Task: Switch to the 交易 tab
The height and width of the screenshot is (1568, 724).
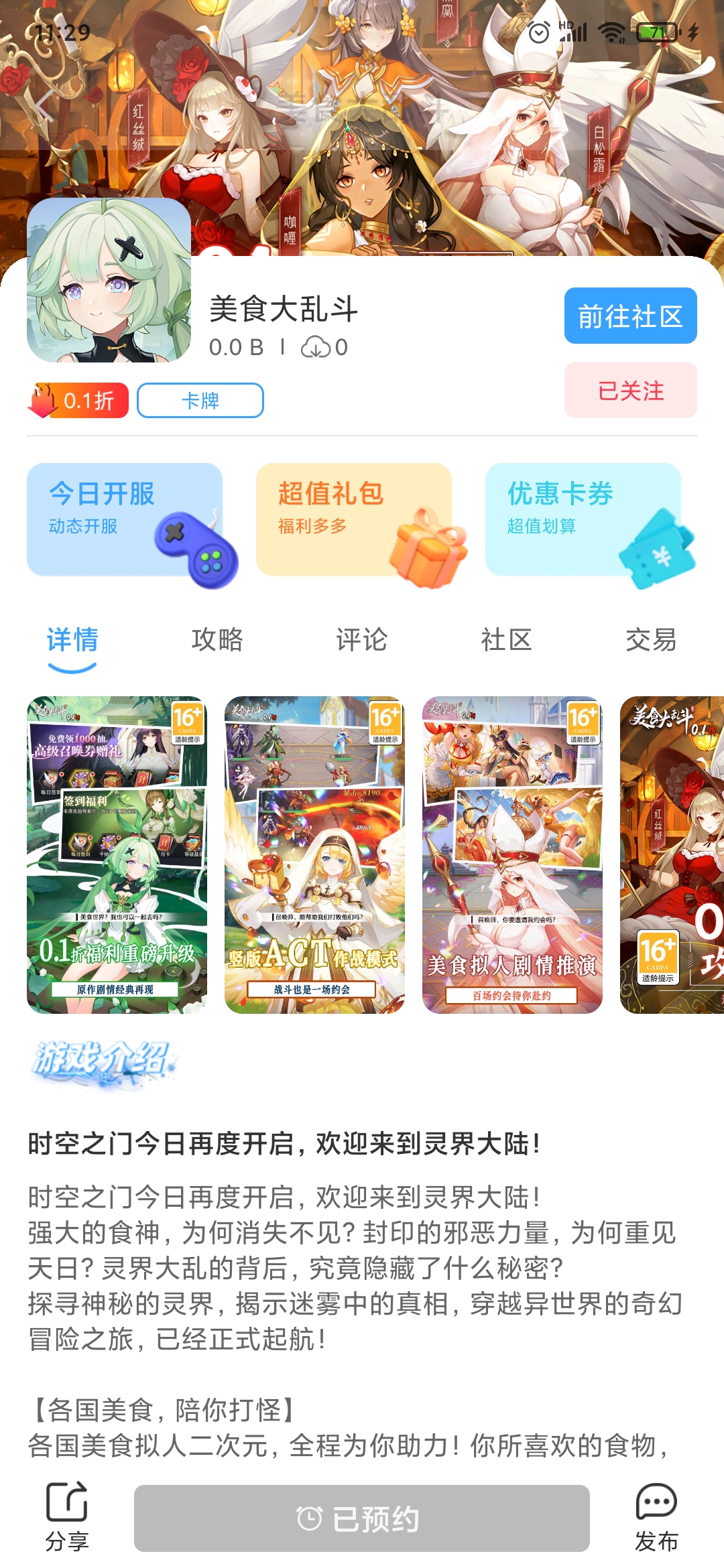Action: 650,640
